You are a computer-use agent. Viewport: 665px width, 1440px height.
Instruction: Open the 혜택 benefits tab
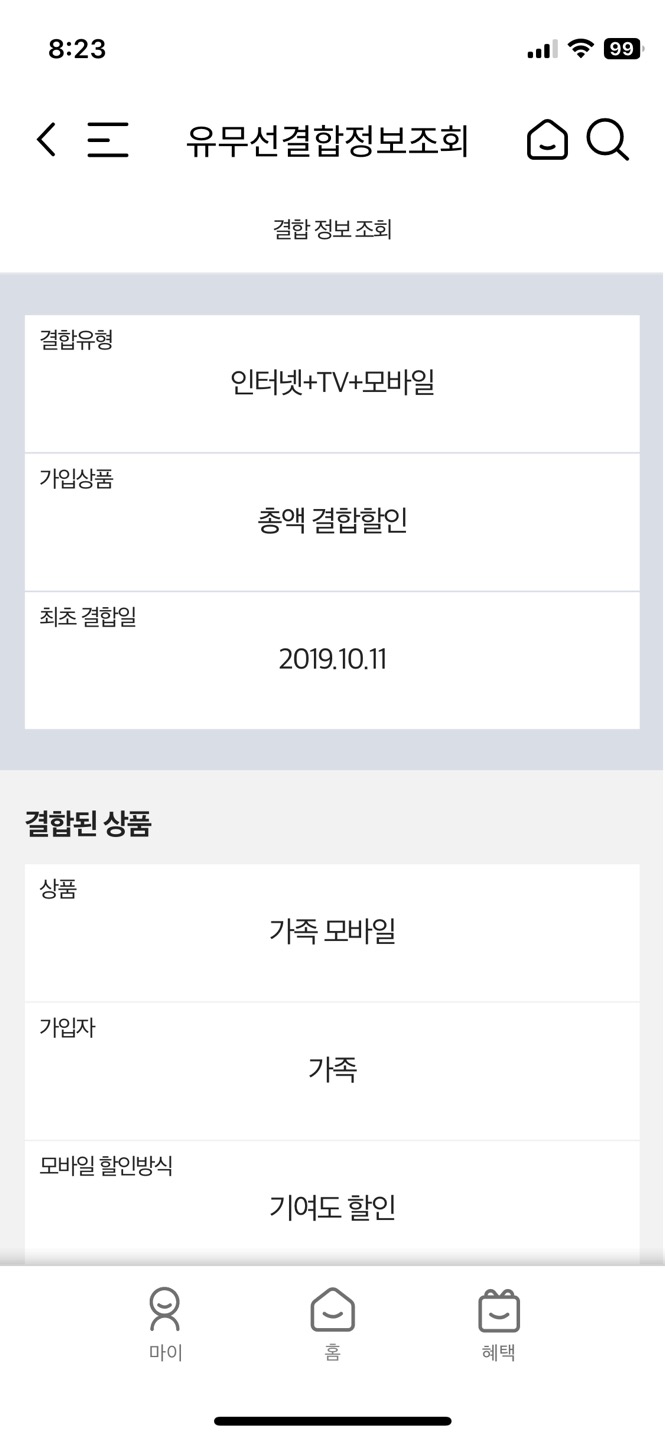point(498,1324)
